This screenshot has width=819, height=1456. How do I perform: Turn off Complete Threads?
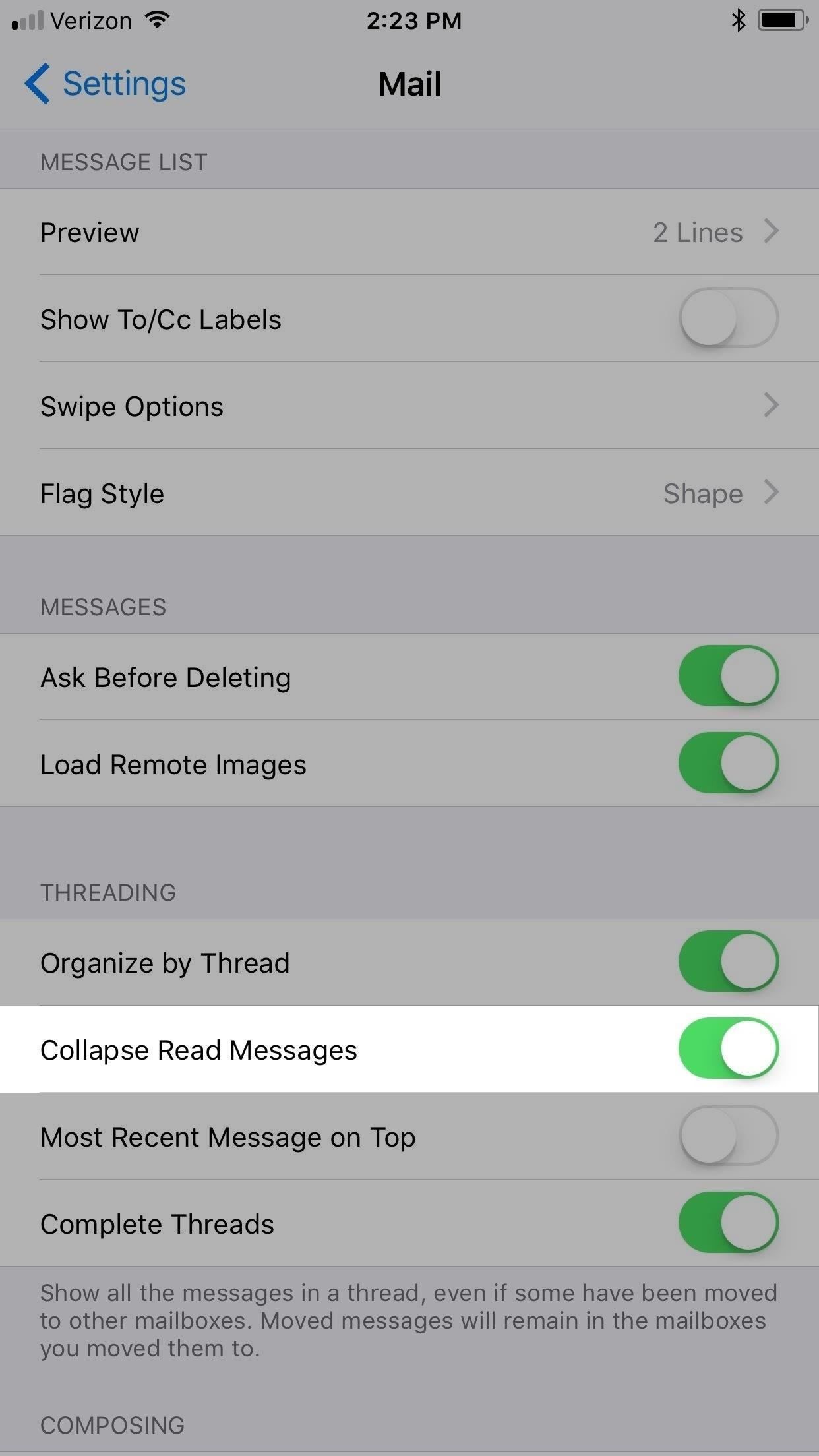728,1223
